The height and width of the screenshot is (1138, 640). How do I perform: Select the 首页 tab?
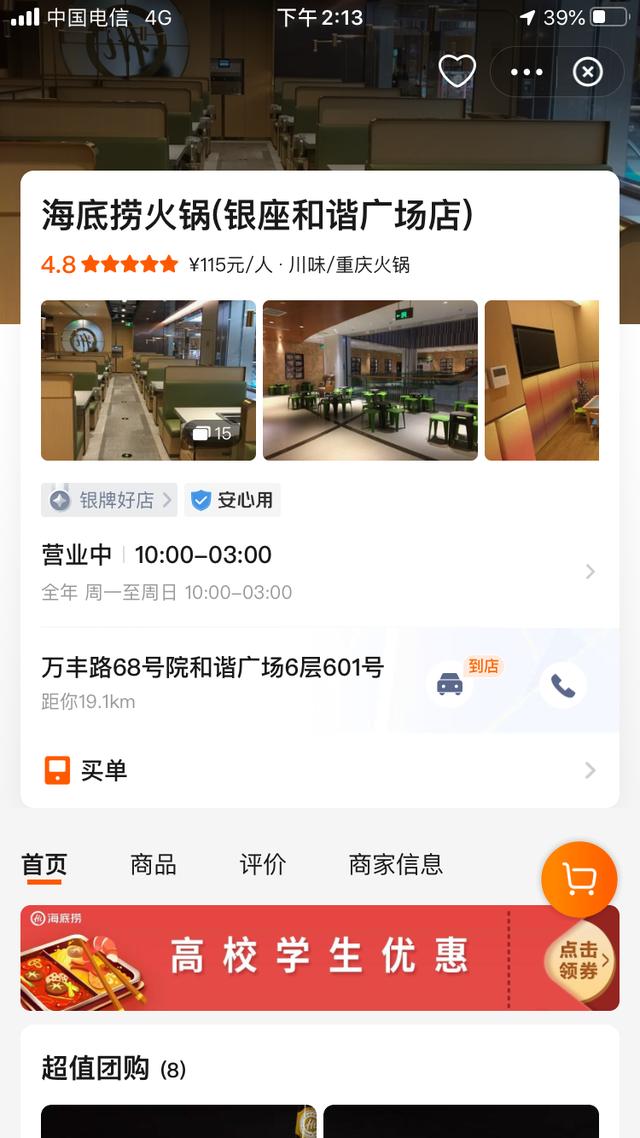point(44,866)
